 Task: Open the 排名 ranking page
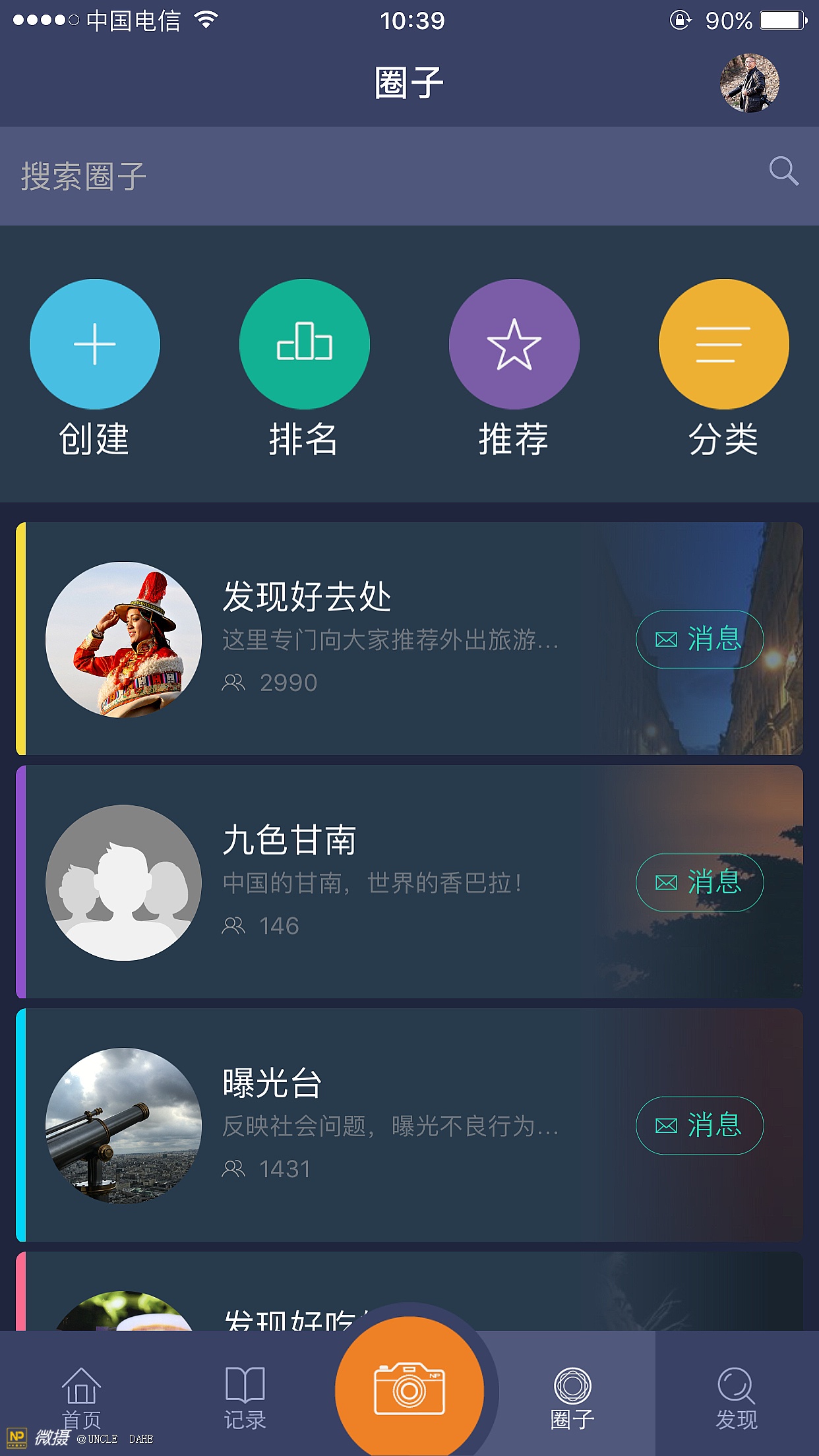coord(305,344)
